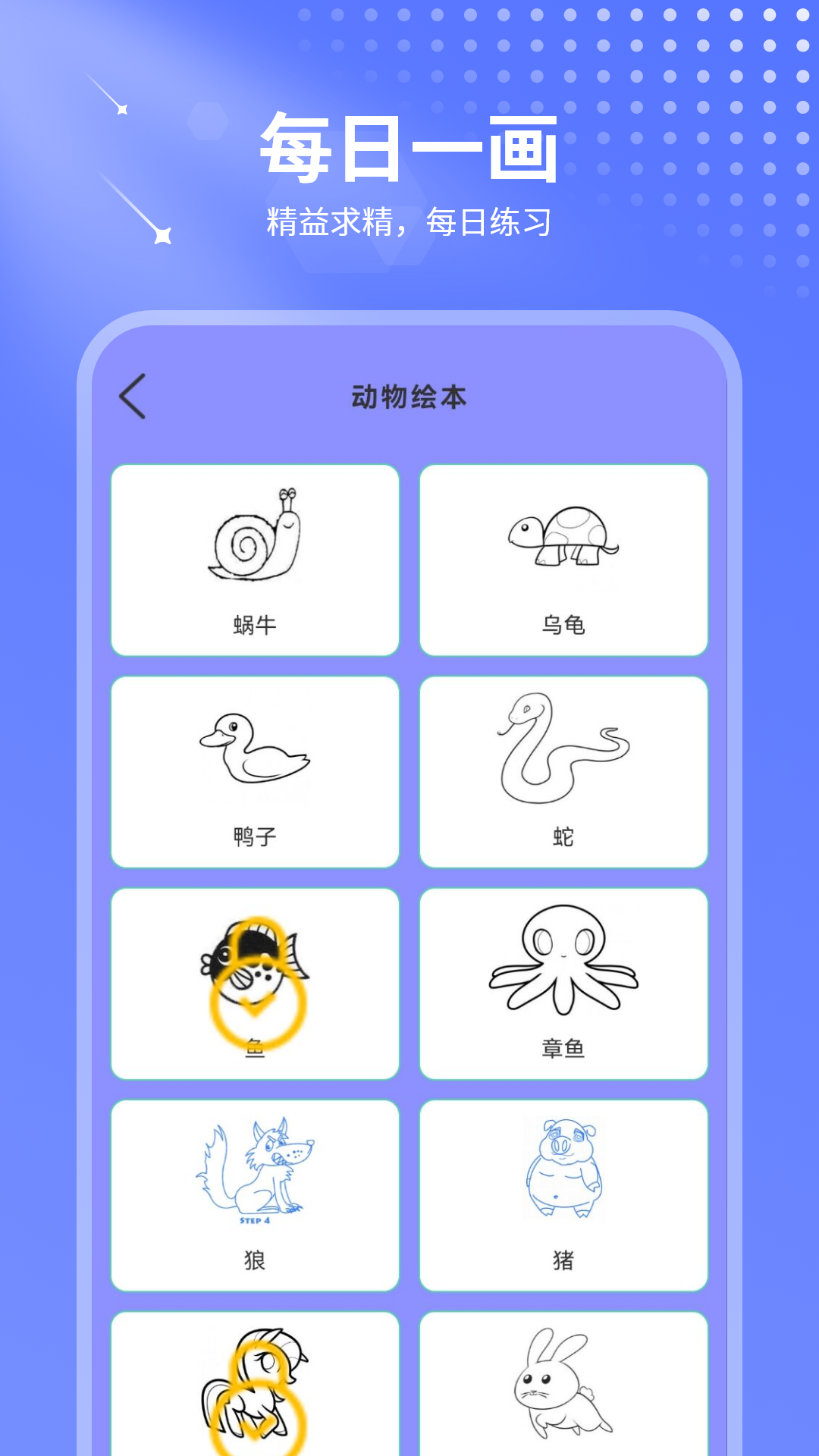Tap the turtle sketch illustration
Screen dimensions: 819x1456
coord(564,538)
